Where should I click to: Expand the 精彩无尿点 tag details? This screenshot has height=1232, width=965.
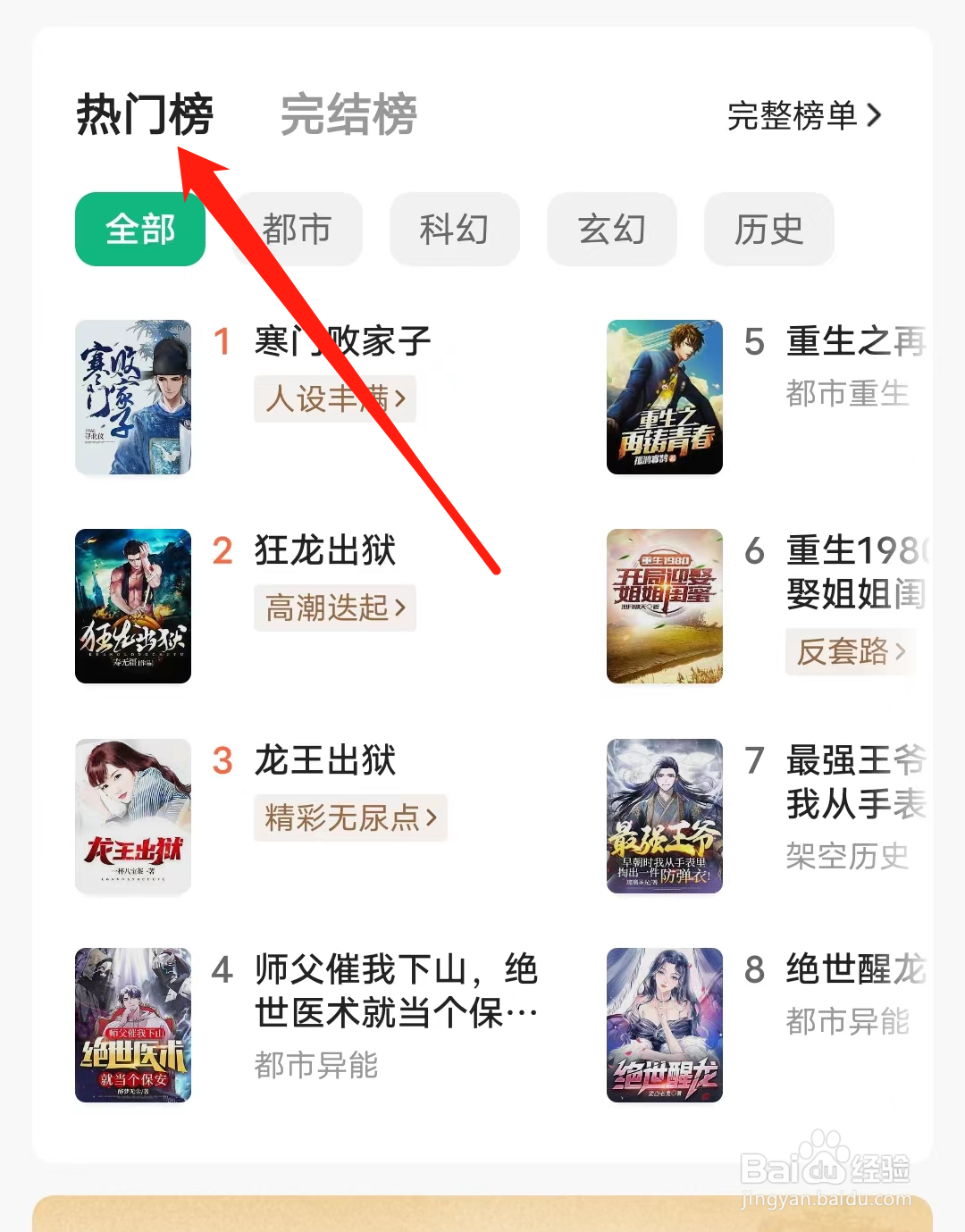(x=350, y=817)
